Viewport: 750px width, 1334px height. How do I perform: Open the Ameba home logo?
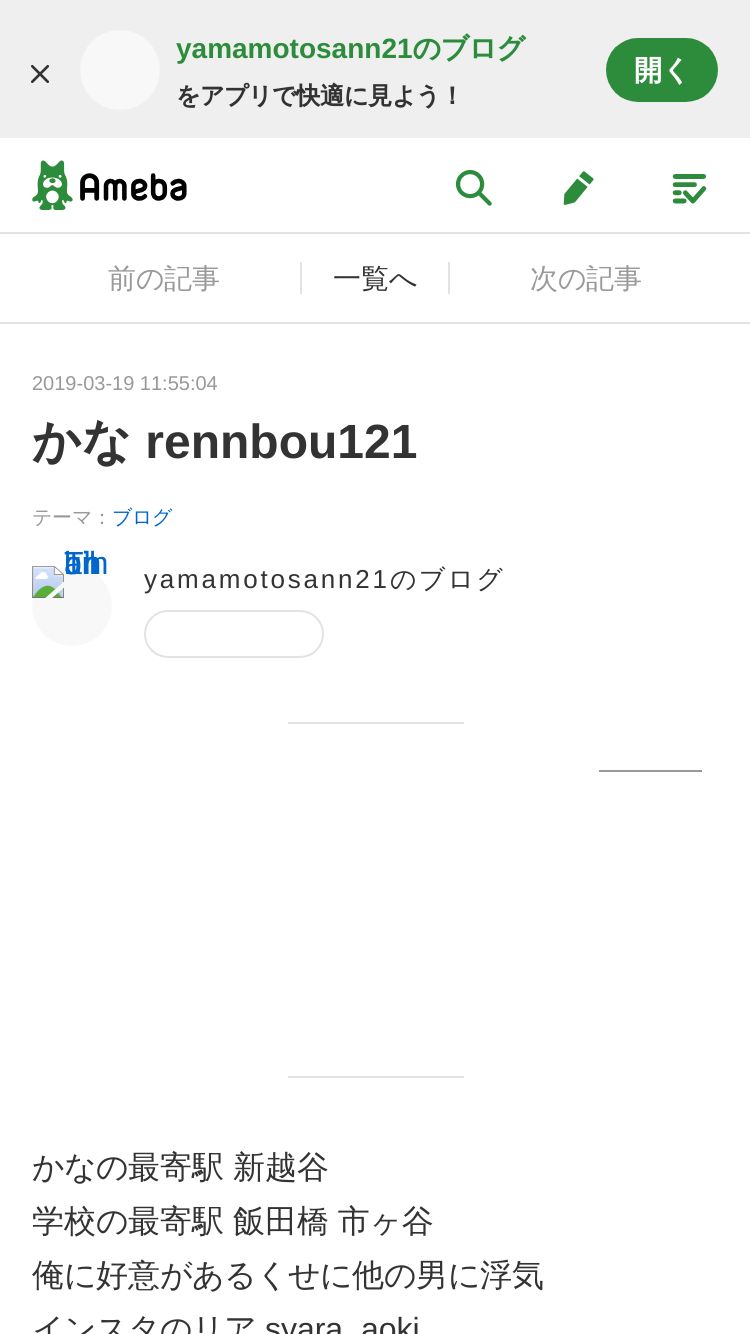(110, 186)
